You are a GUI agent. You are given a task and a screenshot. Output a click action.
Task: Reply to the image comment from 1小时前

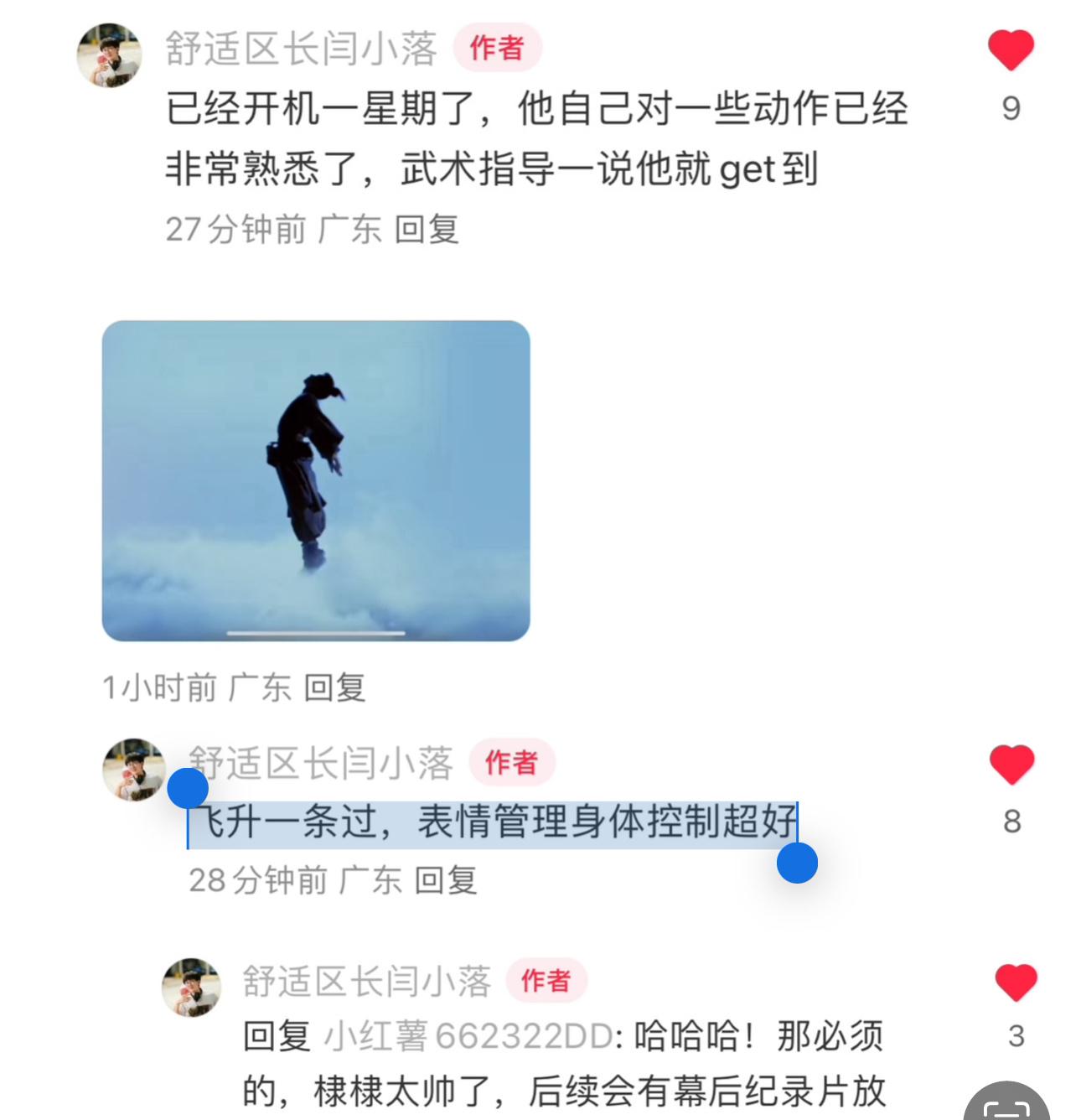coord(334,687)
